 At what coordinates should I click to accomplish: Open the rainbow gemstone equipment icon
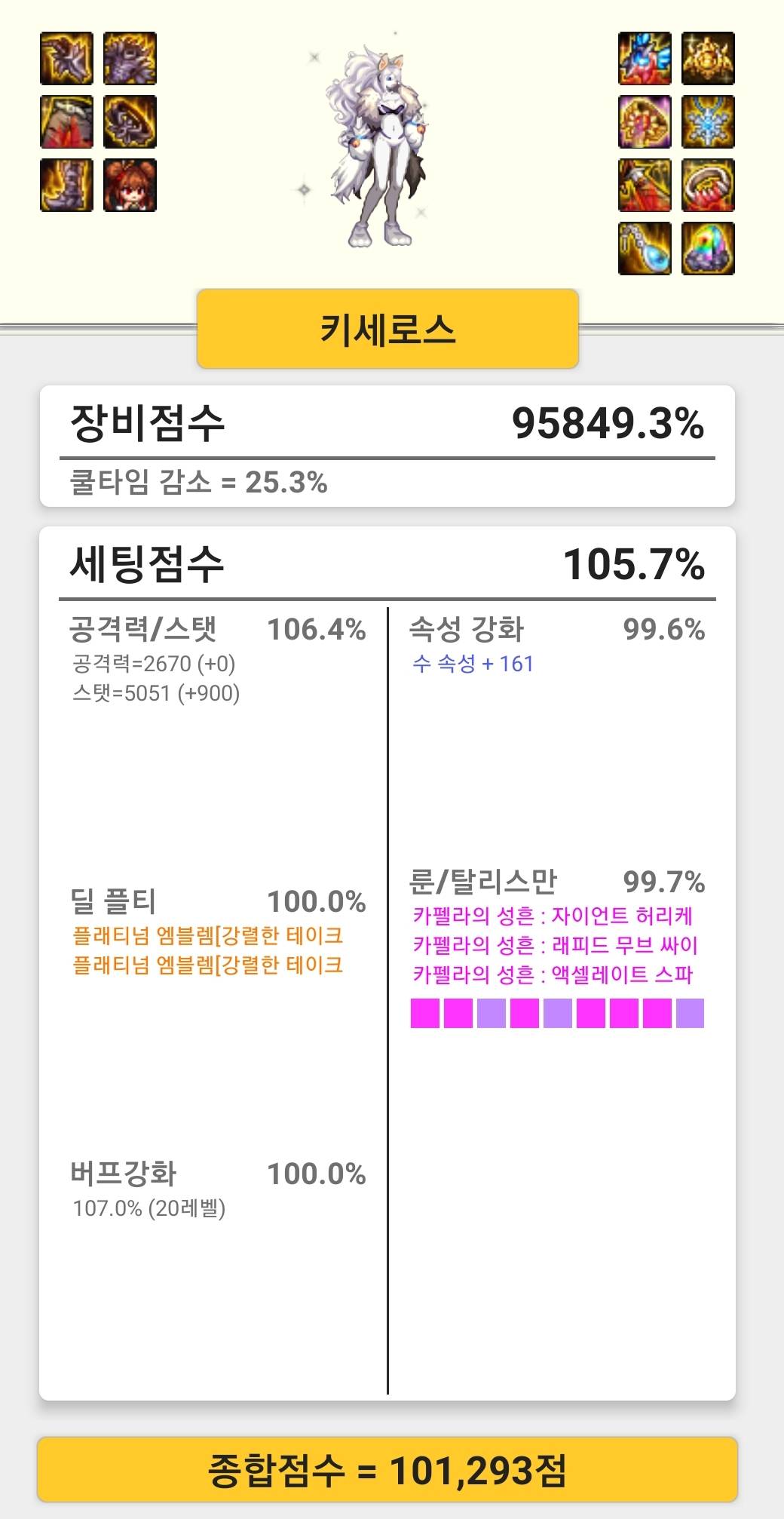tap(708, 248)
